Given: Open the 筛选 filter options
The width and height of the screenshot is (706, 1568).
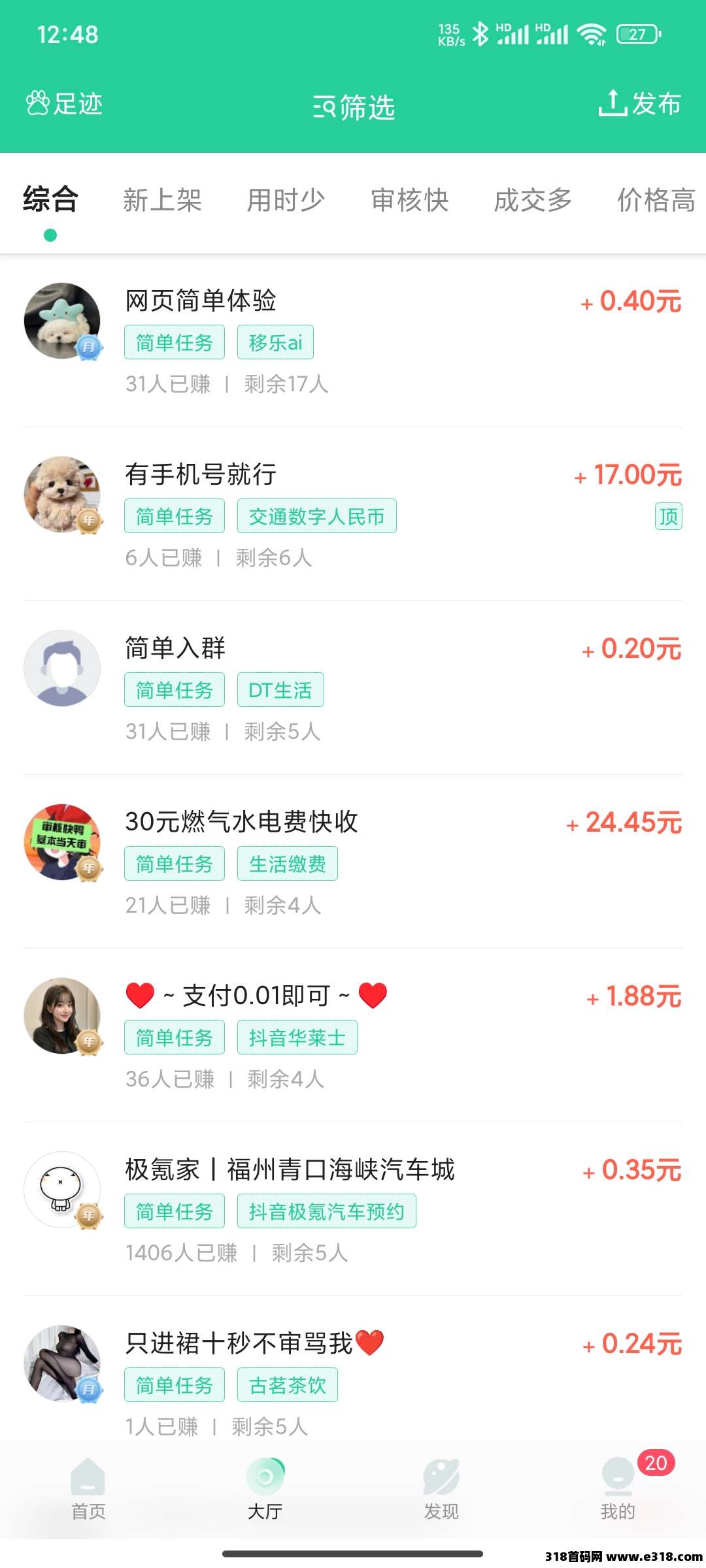Looking at the screenshot, I should point(354,106).
